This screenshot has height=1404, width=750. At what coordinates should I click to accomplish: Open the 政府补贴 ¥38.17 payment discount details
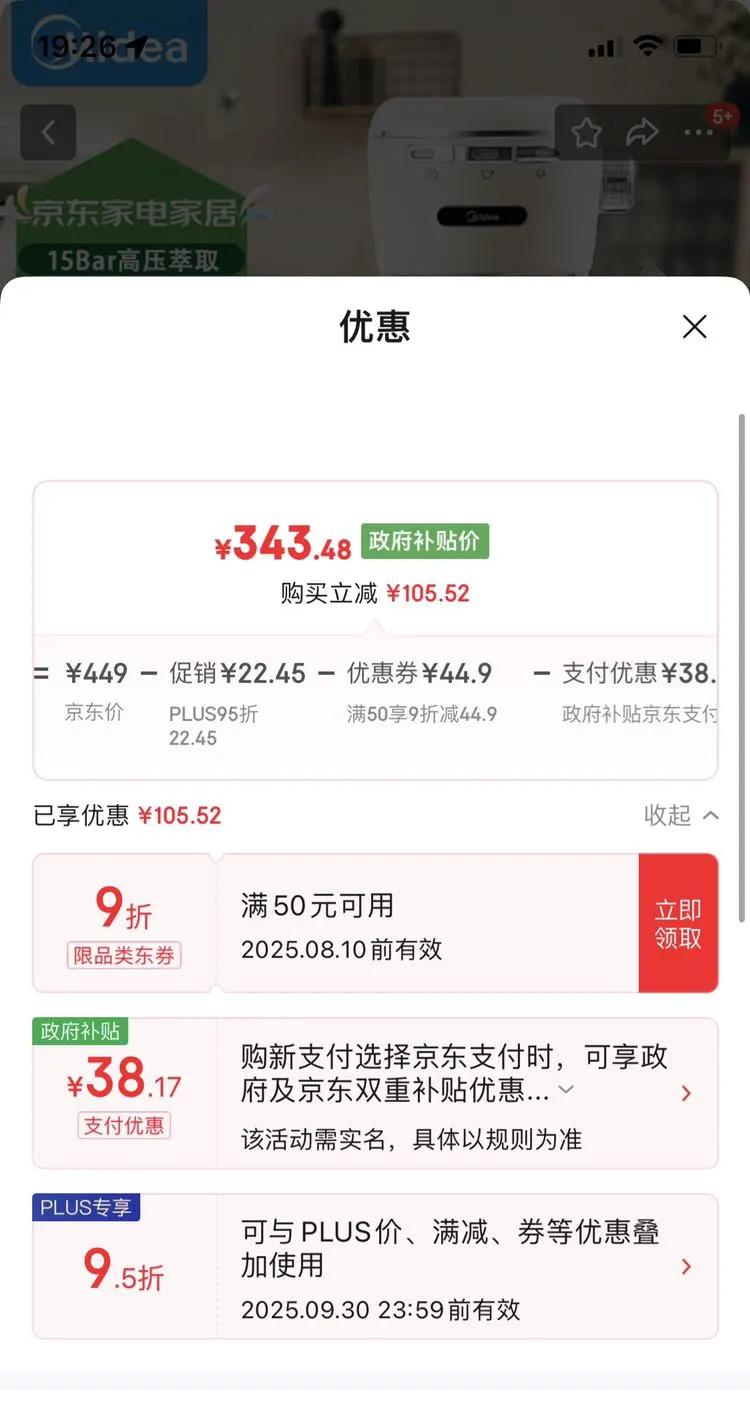[686, 1093]
